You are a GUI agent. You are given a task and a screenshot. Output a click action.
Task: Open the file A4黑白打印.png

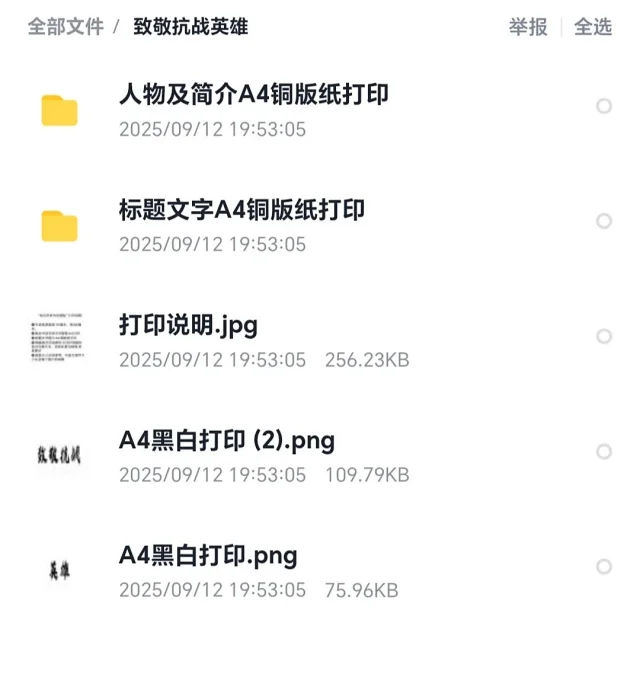coord(208,555)
